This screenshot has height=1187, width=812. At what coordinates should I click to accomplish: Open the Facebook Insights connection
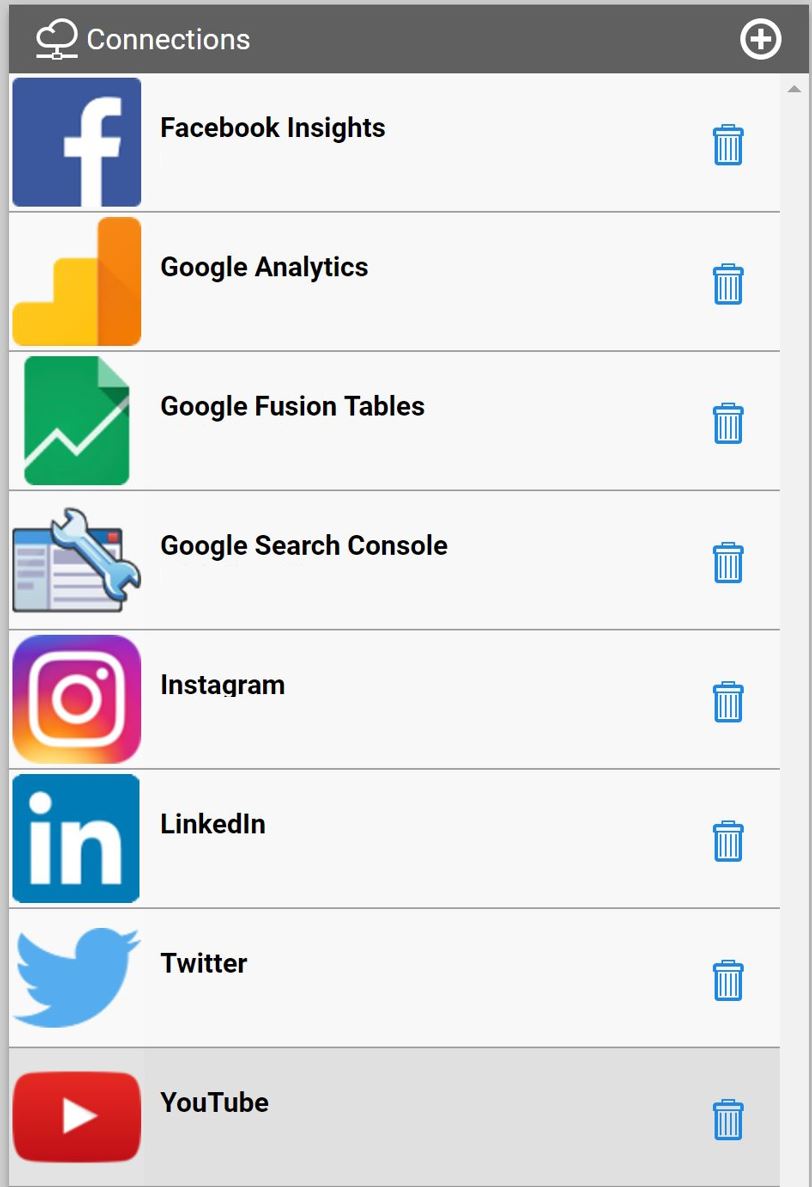pos(272,128)
